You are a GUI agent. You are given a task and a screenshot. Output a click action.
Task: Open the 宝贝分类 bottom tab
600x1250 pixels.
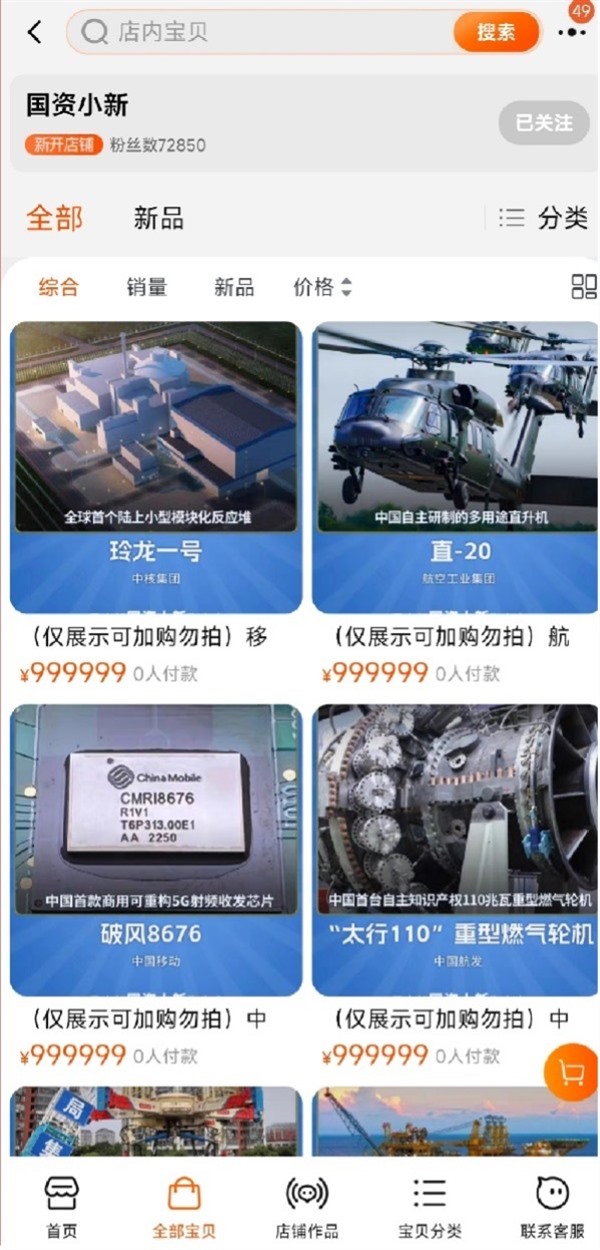[x=430, y=1206]
